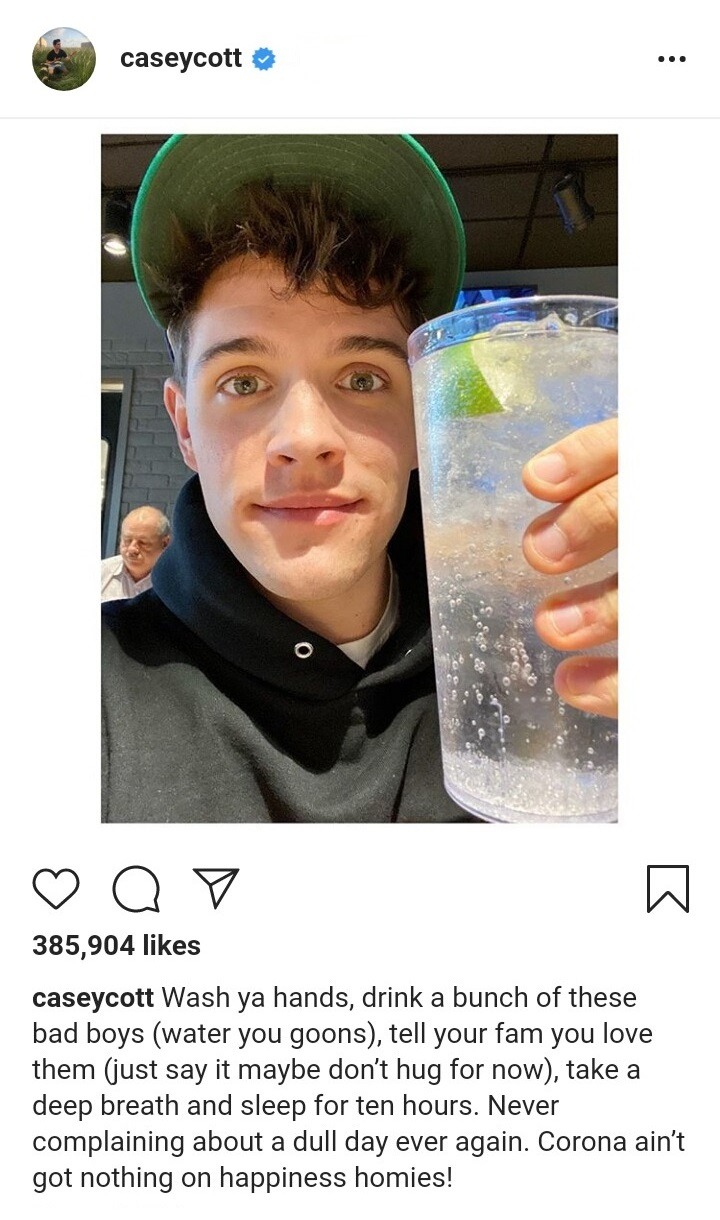Open caseycott's profile picture
The height and width of the screenshot is (1220, 720).
click(x=64, y=59)
